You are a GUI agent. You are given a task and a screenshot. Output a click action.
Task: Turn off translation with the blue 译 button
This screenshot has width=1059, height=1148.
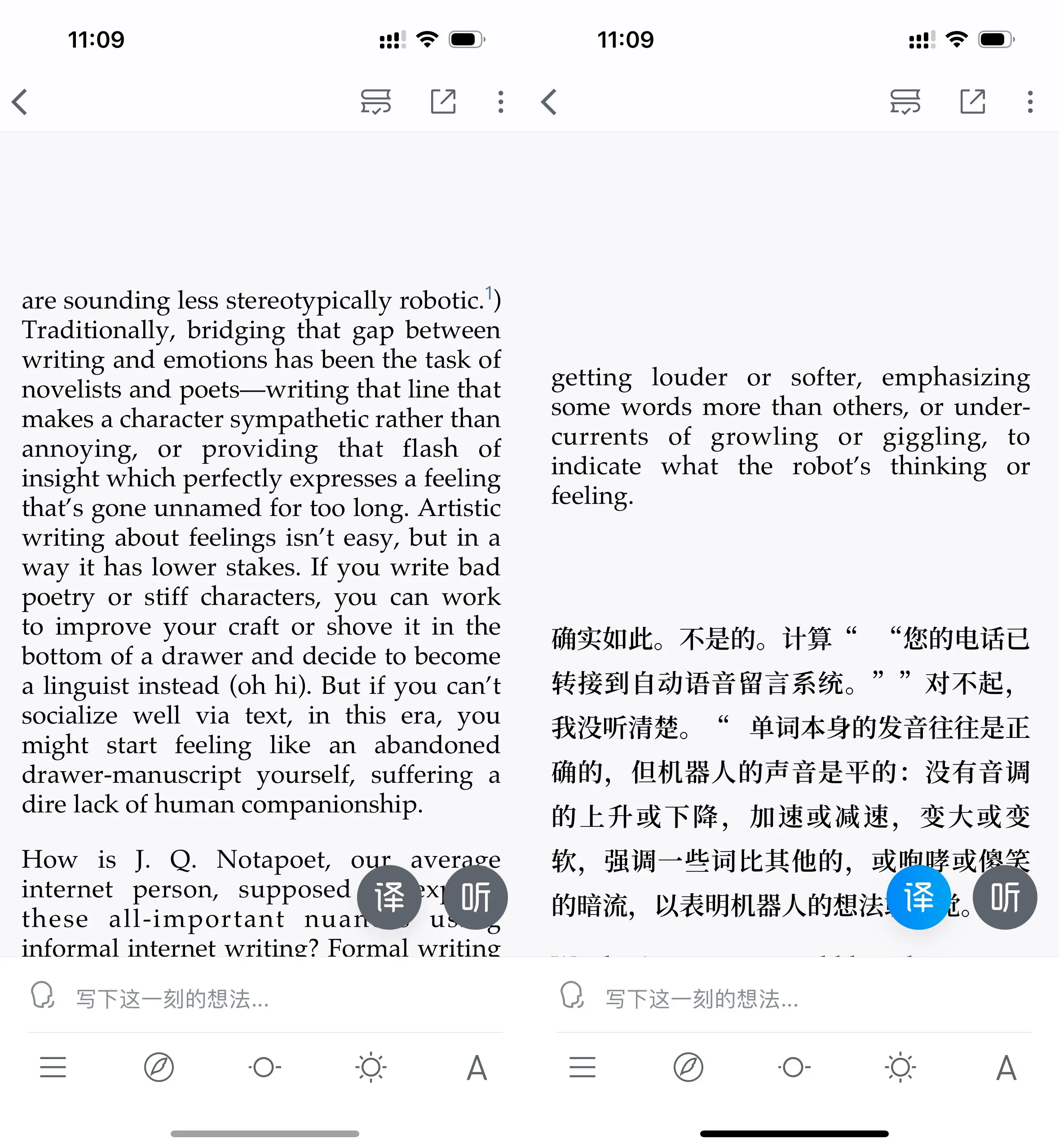pyautogui.click(x=918, y=897)
